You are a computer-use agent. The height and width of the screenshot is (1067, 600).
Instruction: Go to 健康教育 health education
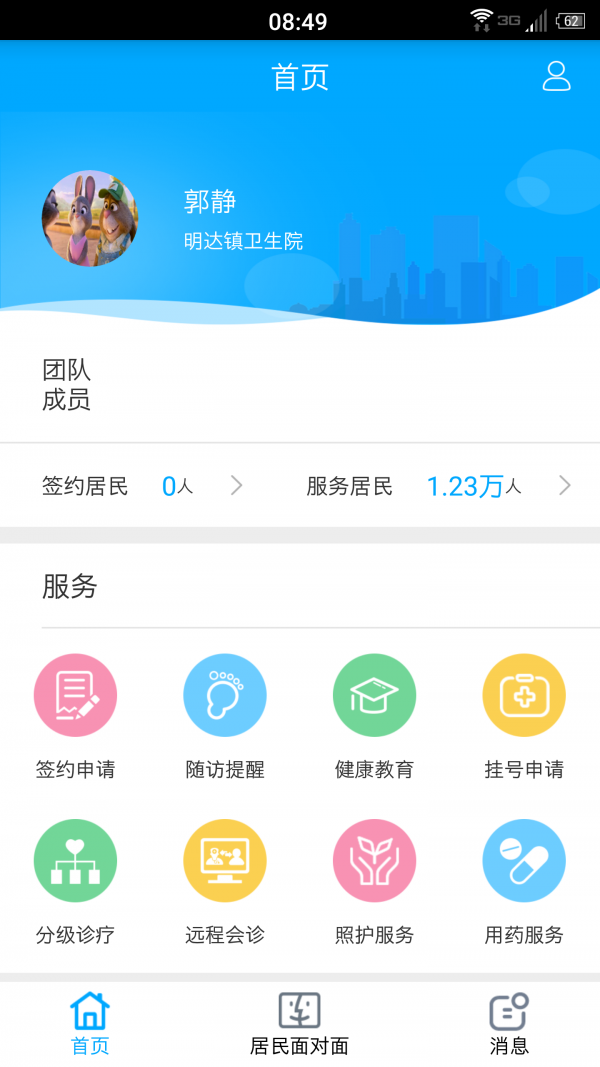(x=374, y=715)
